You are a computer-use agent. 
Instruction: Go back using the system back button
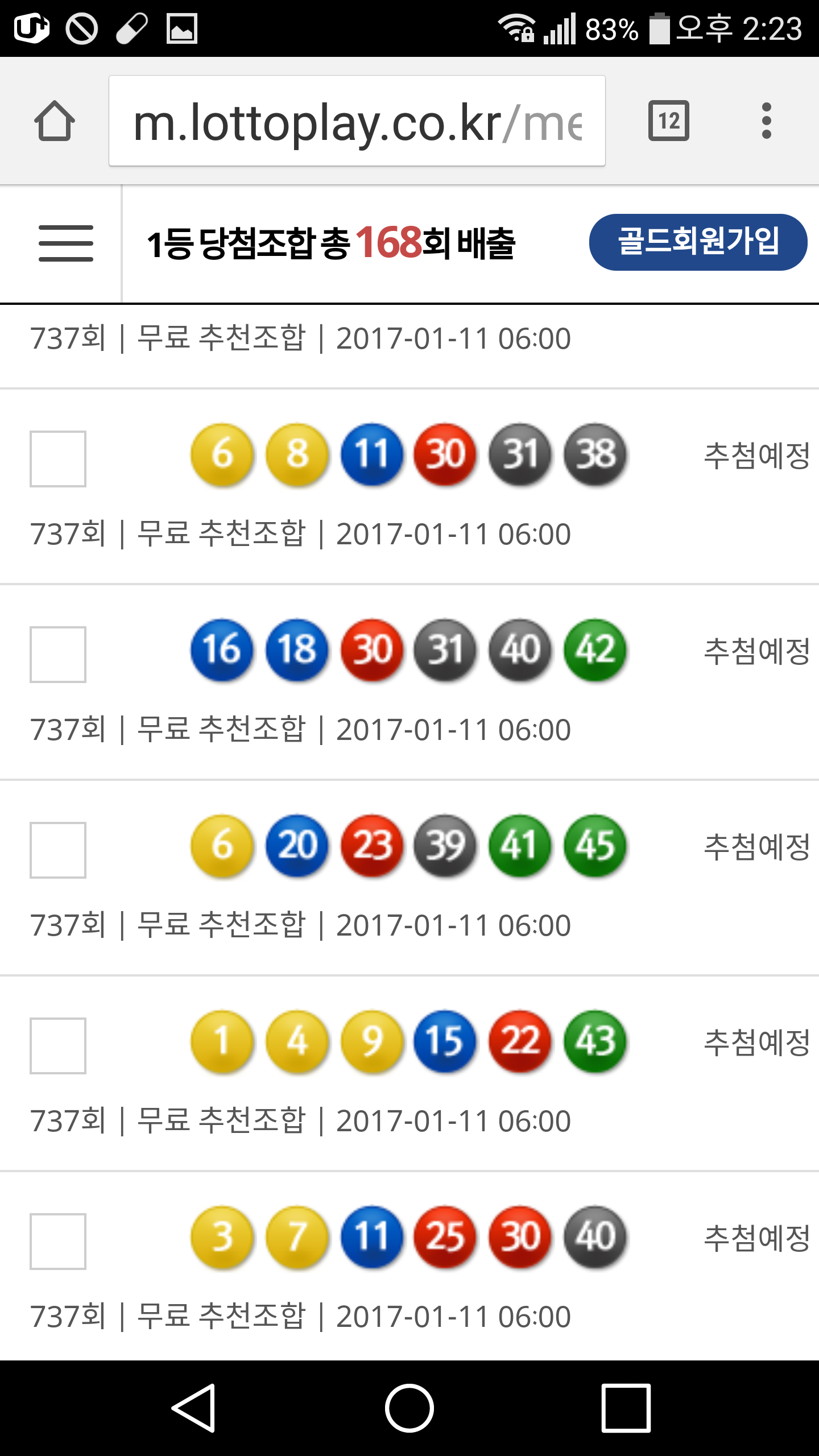pyautogui.click(x=194, y=1408)
